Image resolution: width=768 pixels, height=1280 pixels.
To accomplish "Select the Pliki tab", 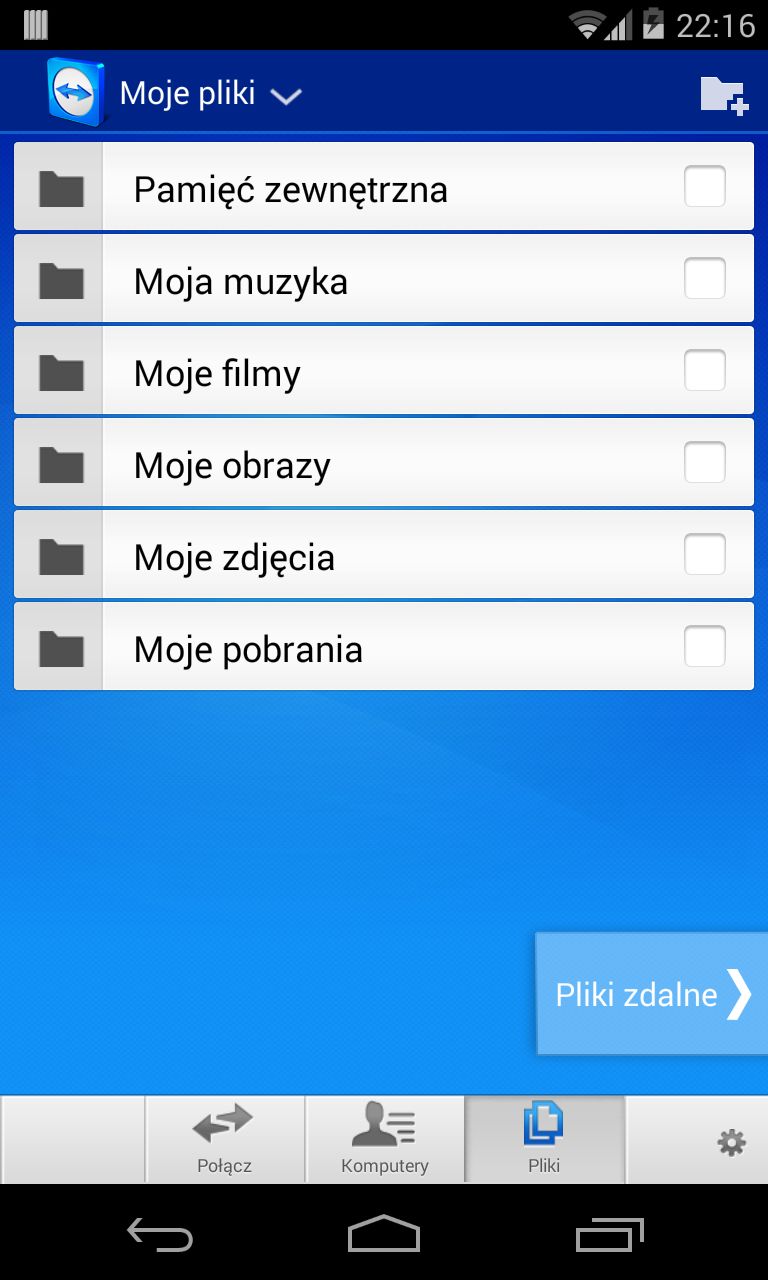I will [545, 1139].
